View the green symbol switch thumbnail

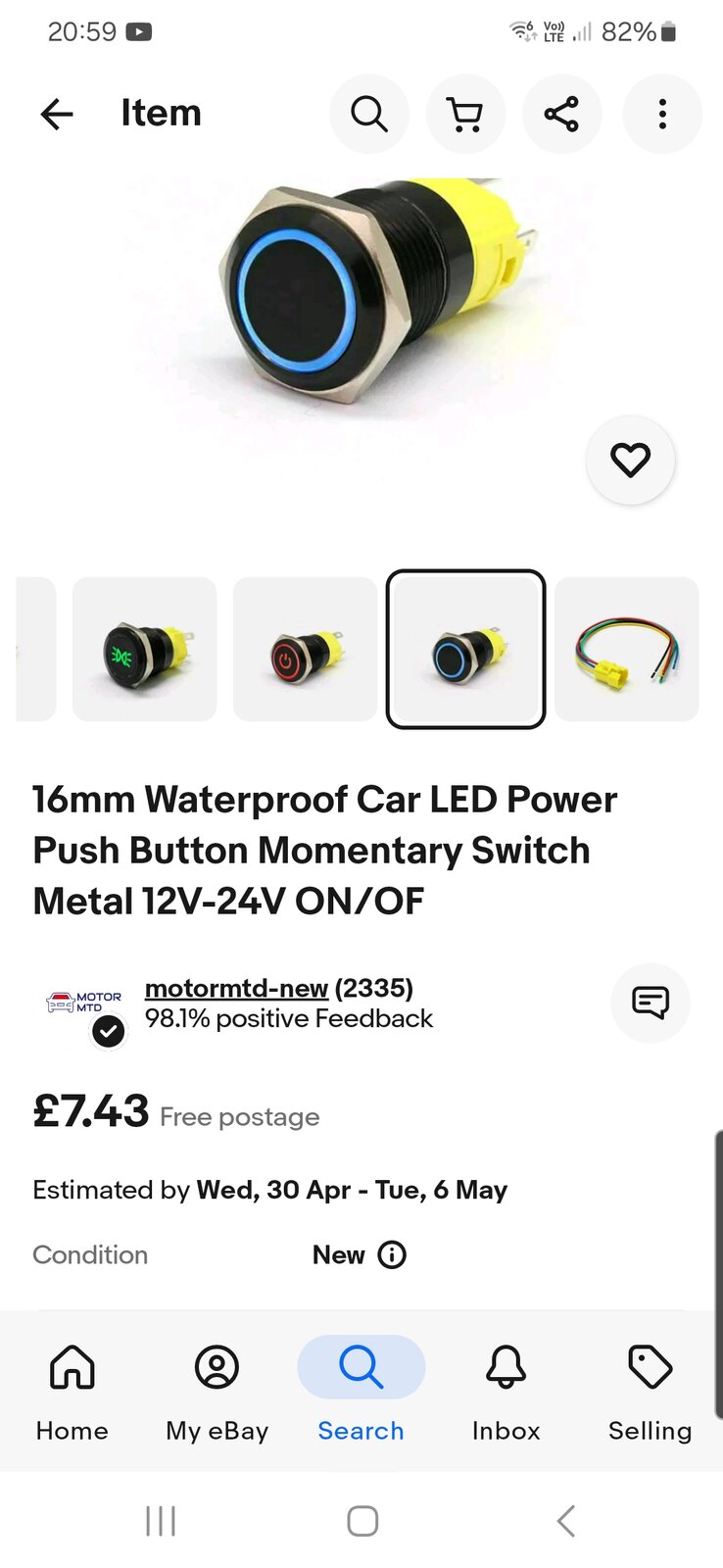tap(145, 649)
